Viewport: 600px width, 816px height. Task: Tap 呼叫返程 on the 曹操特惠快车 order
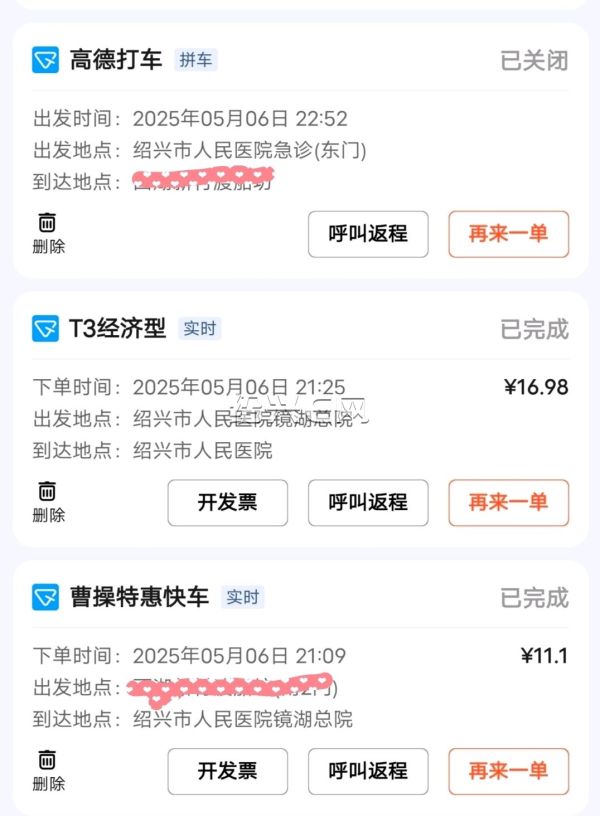(367, 771)
